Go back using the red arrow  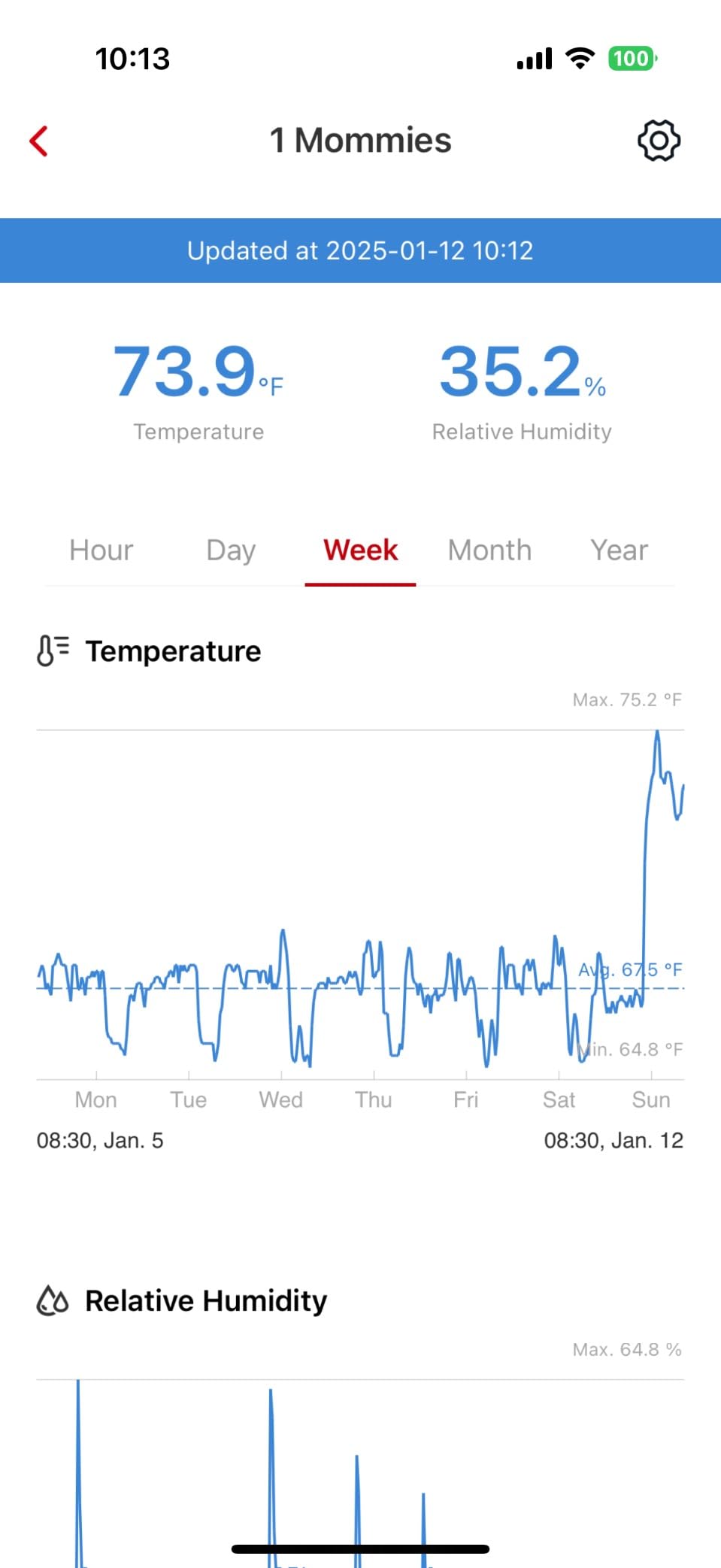(x=39, y=141)
